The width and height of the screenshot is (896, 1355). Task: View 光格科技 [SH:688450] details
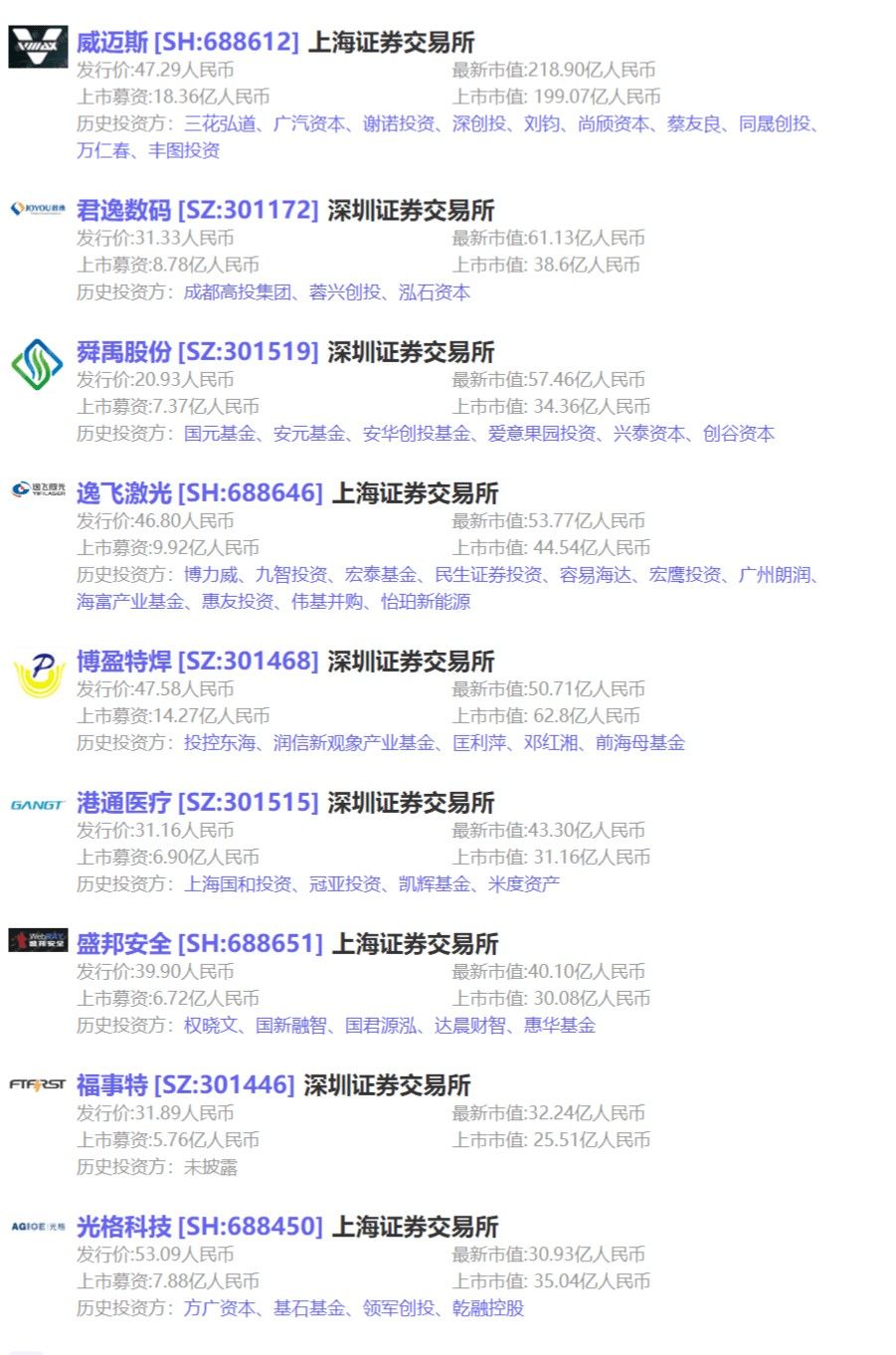[x=199, y=1226]
